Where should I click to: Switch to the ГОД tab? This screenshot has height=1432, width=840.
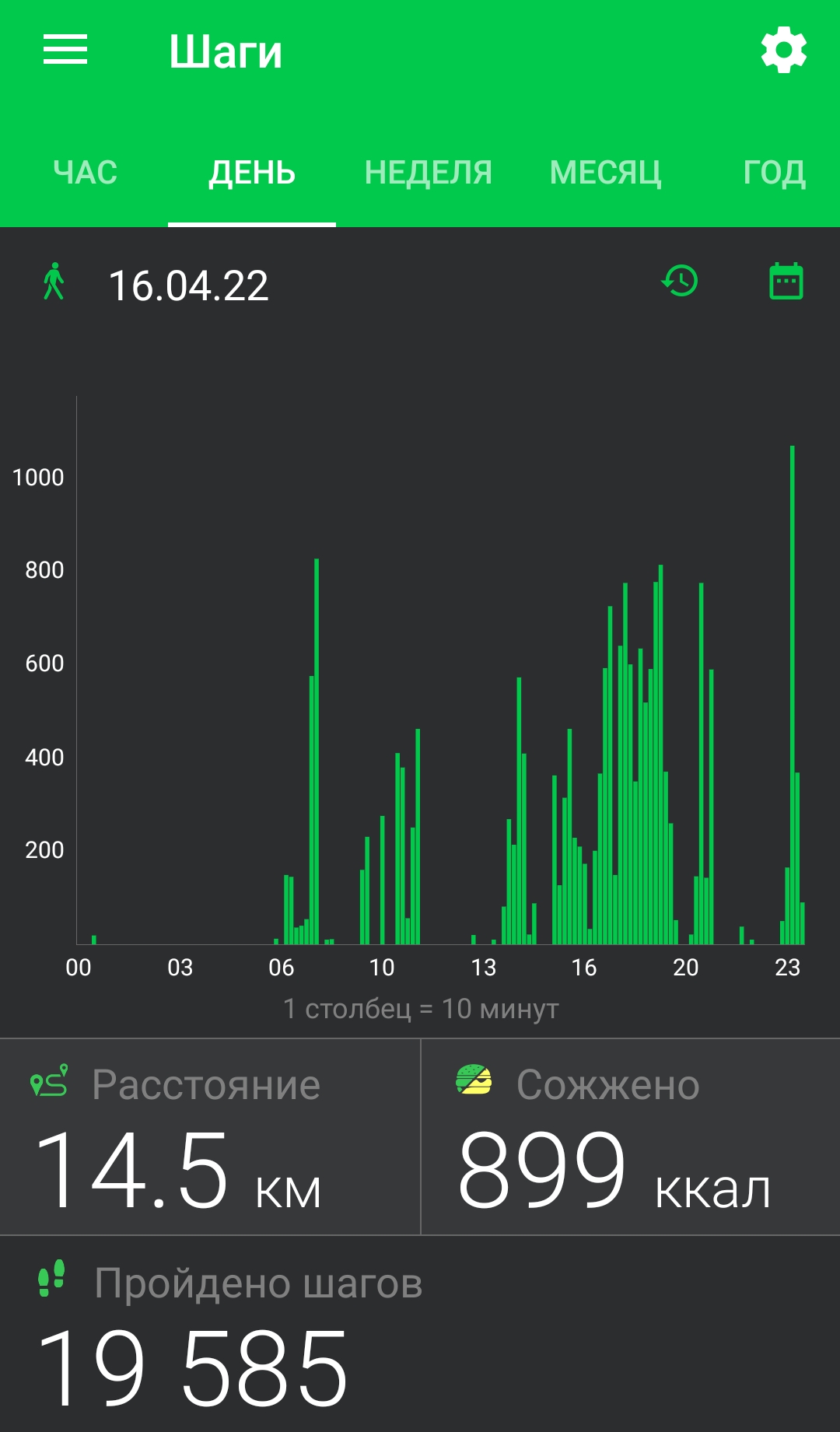click(x=775, y=173)
